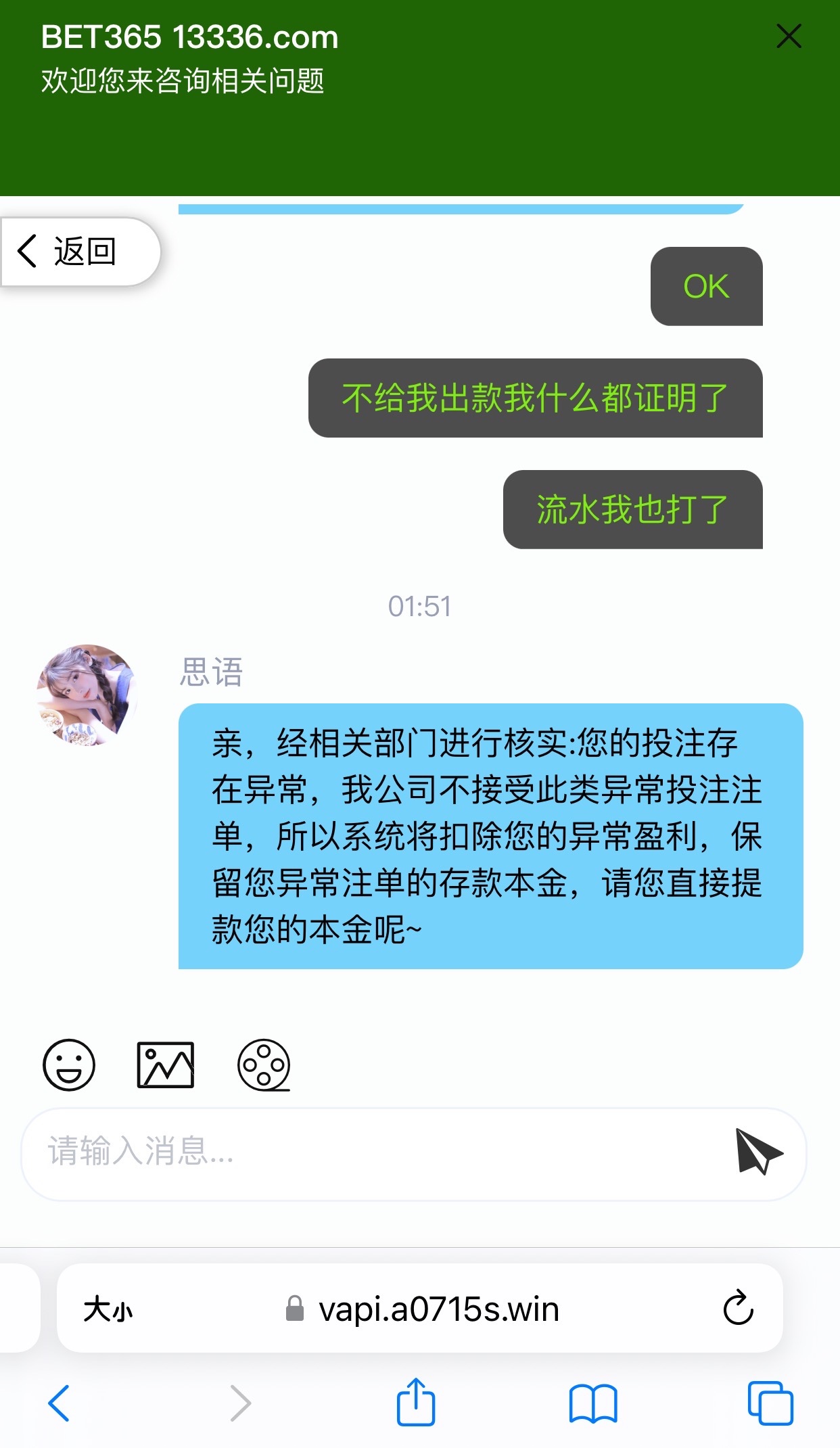
Task: Attach a video via film reel icon
Action: click(x=264, y=1065)
